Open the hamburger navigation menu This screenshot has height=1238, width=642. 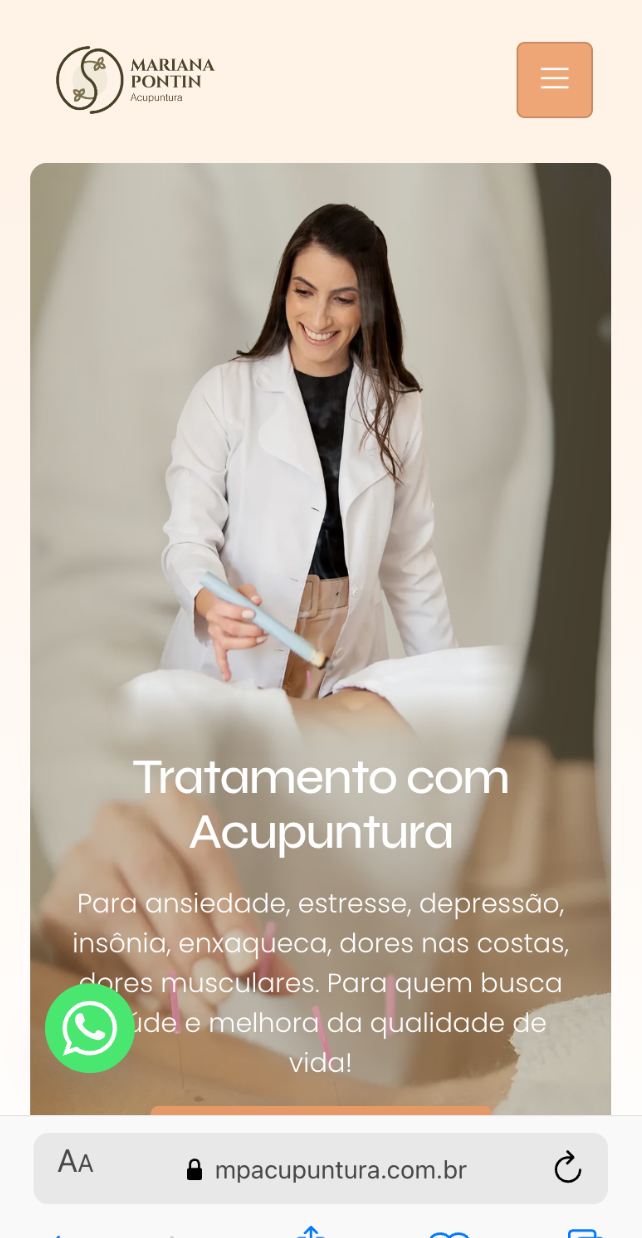554,80
